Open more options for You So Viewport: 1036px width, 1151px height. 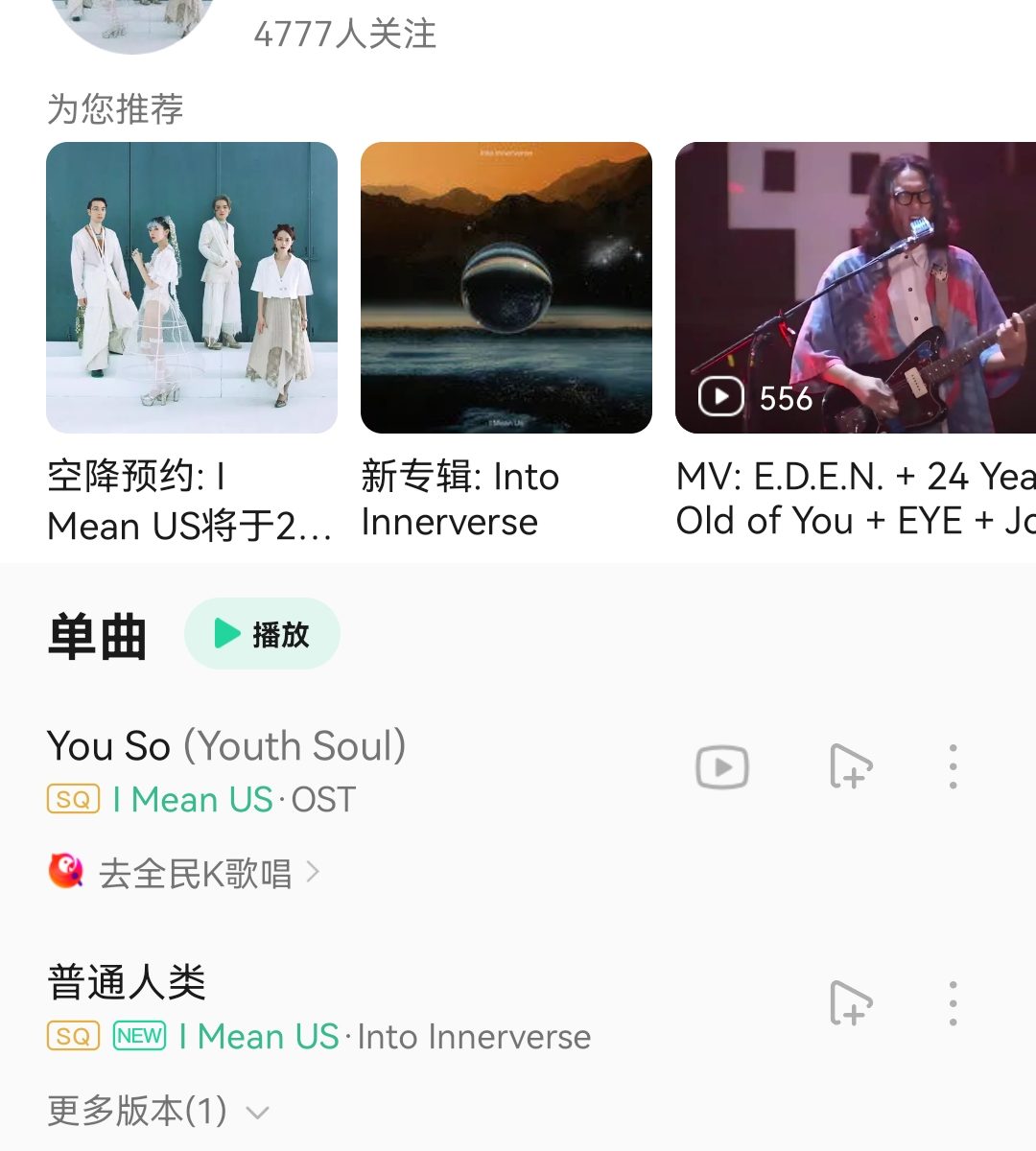(x=953, y=767)
